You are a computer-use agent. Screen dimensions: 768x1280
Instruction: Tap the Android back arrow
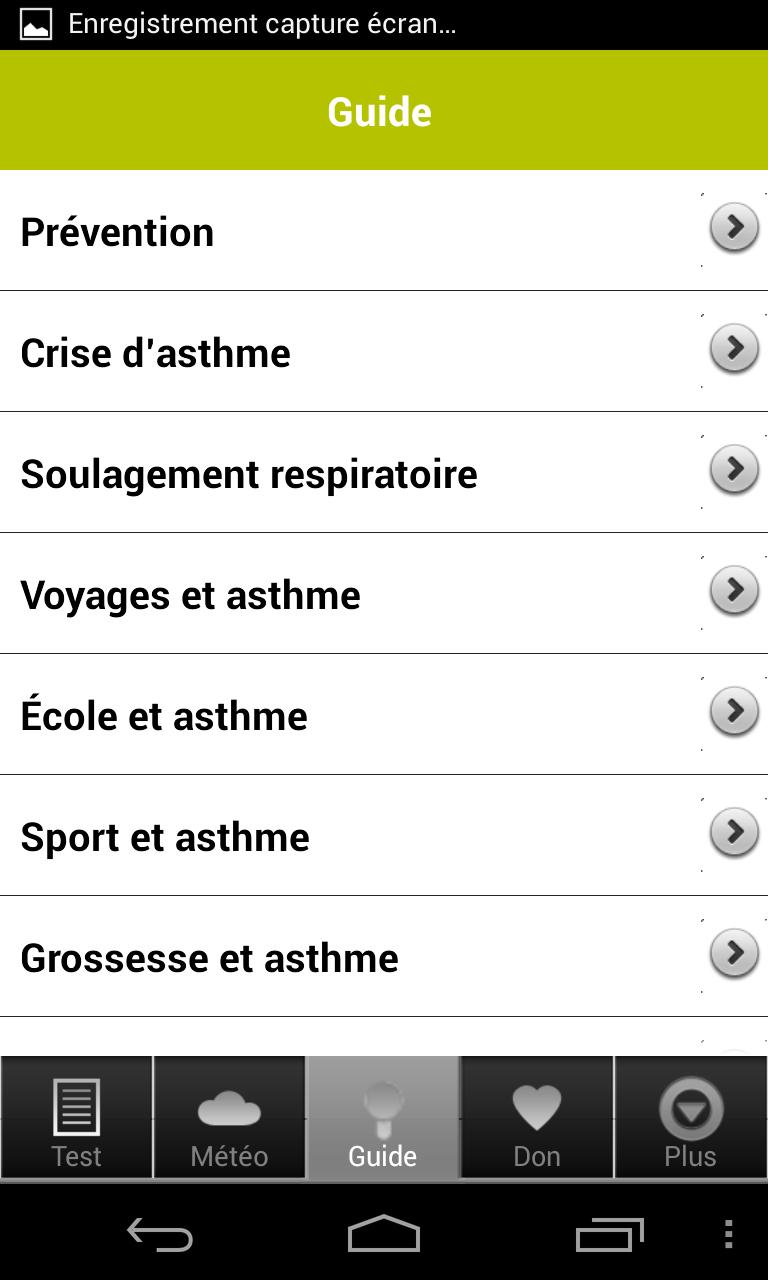[x=160, y=1235]
